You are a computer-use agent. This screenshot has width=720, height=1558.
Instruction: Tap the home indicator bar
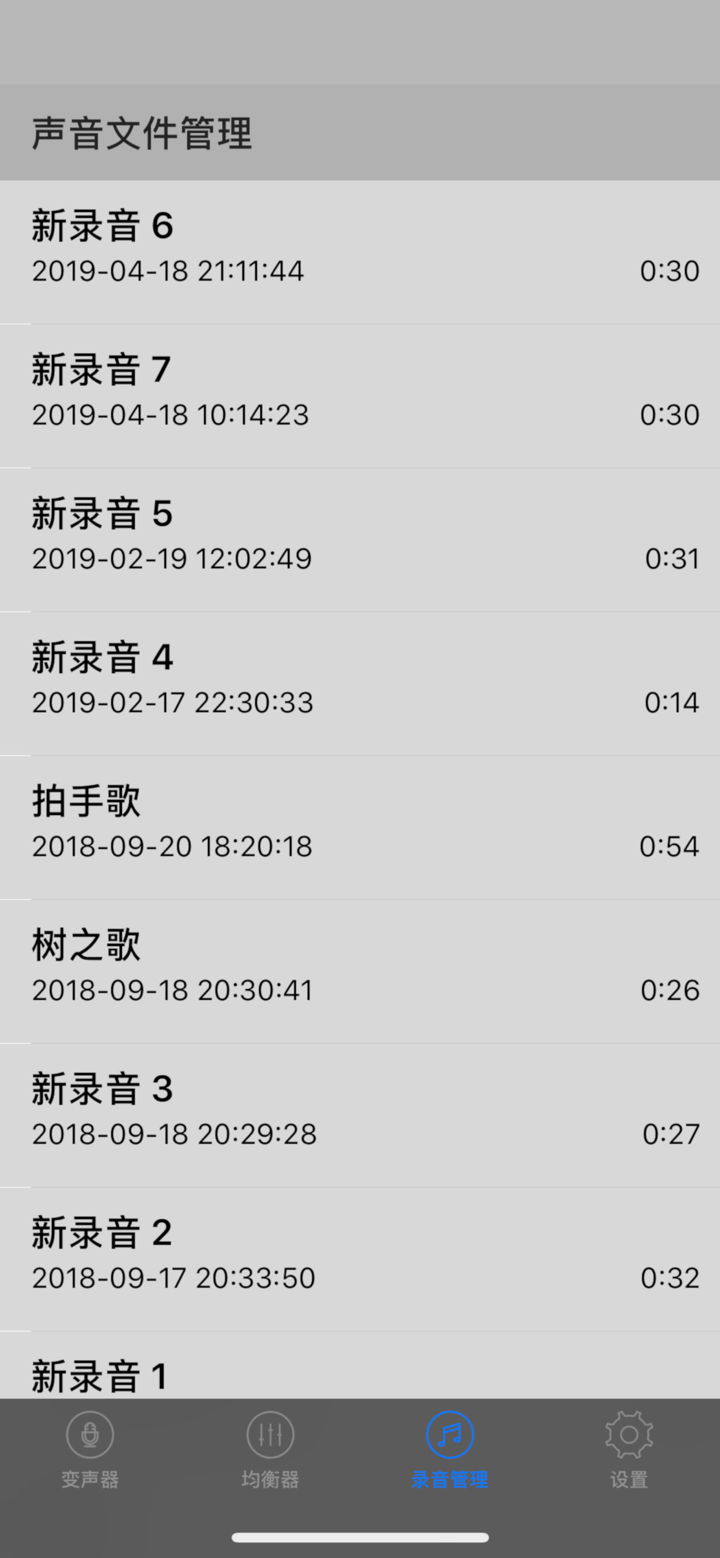click(360, 1537)
